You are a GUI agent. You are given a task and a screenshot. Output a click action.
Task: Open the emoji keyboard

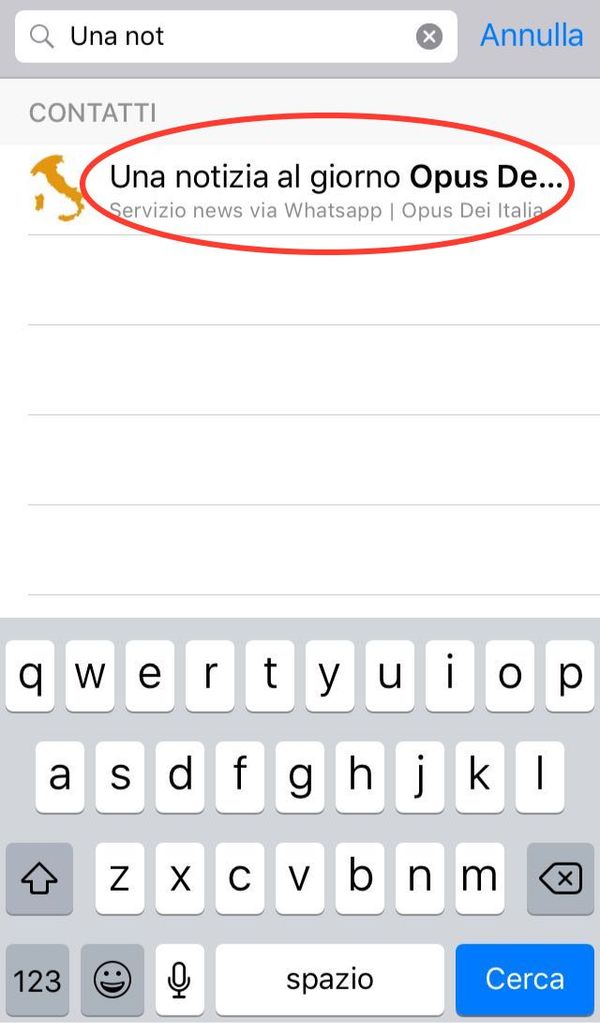coord(113,979)
